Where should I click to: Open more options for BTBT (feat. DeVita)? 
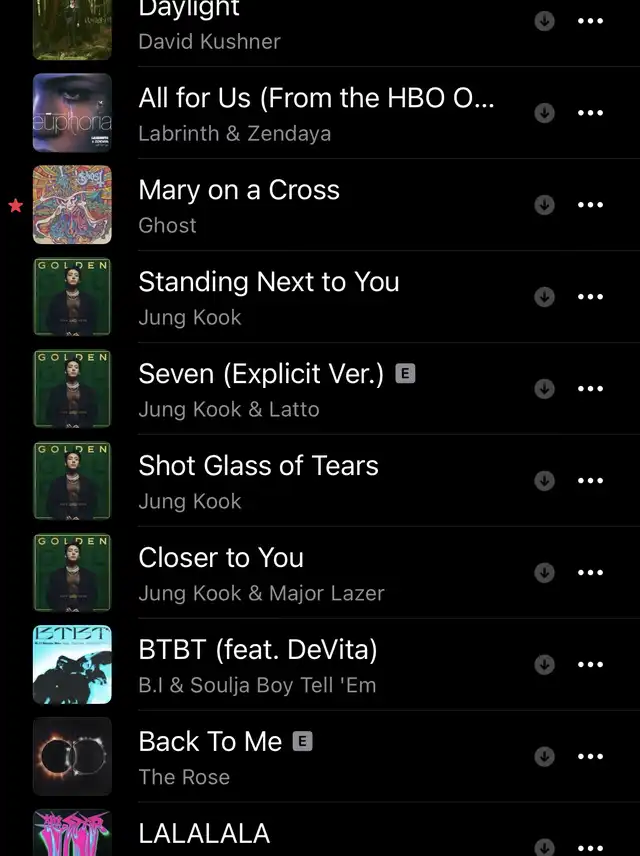590,664
